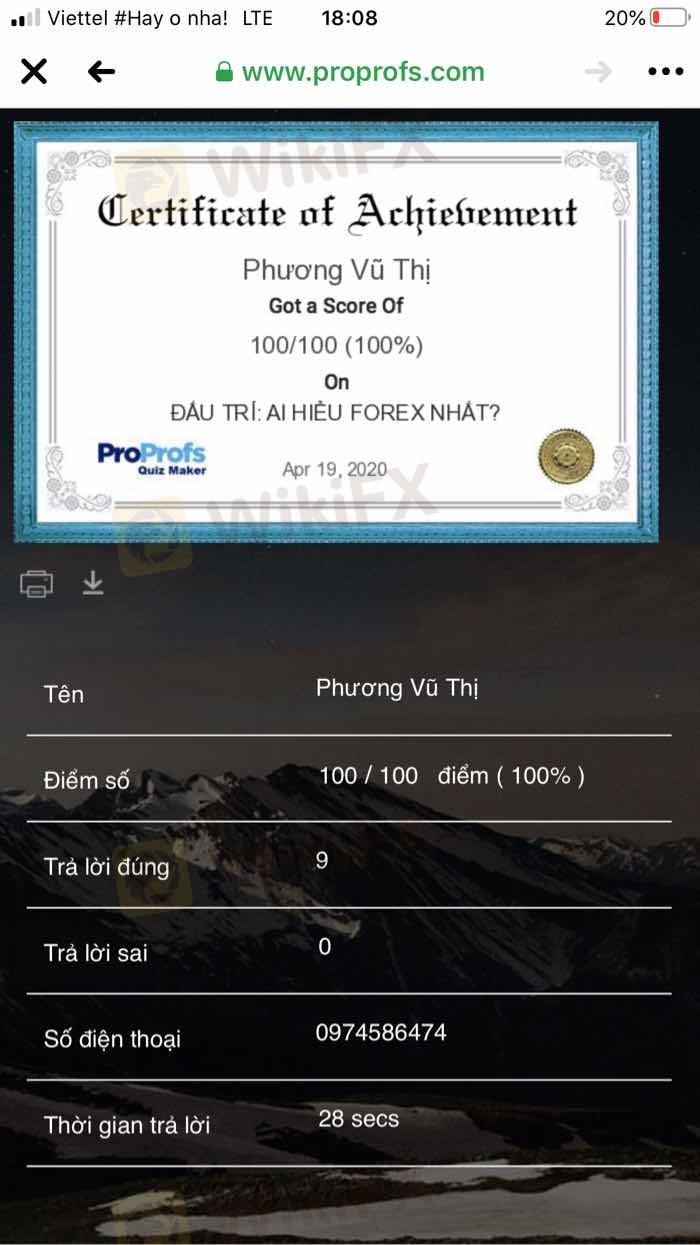Go back to the previous page

coord(101,72)
